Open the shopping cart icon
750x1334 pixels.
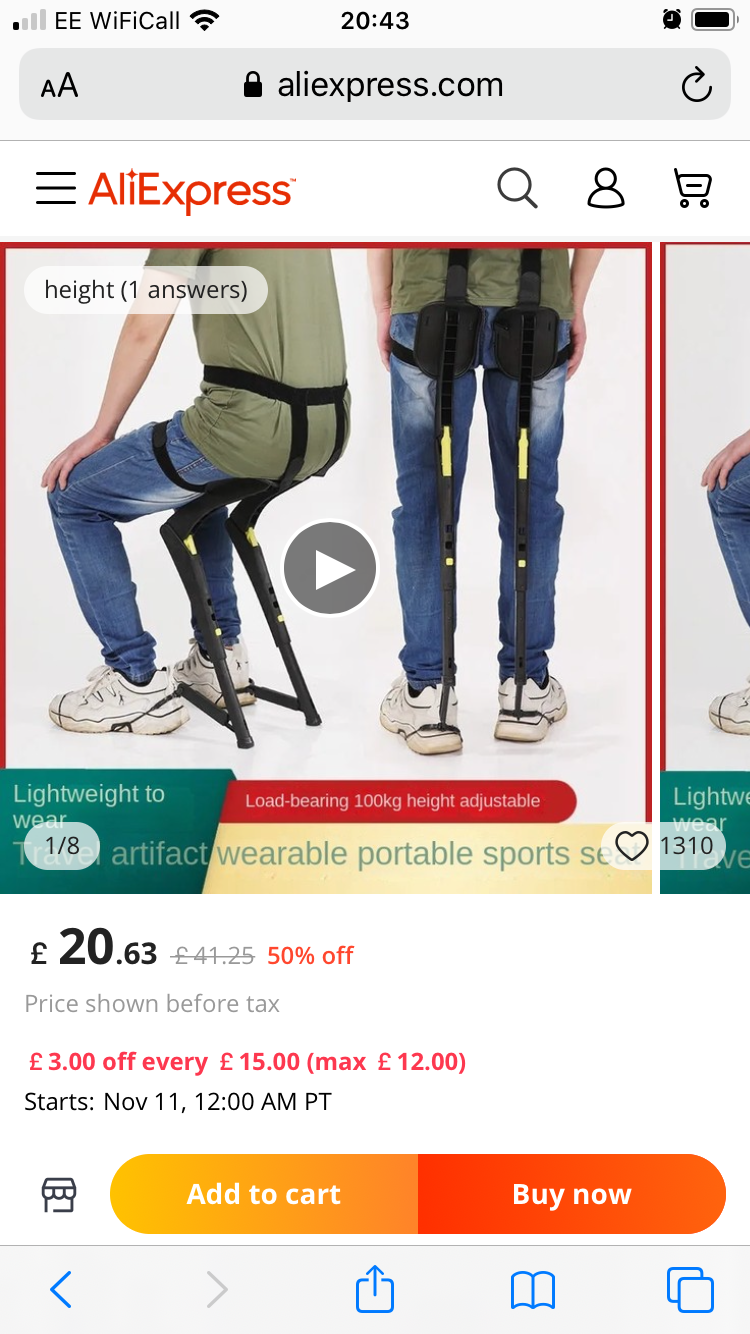click(692, 188)
